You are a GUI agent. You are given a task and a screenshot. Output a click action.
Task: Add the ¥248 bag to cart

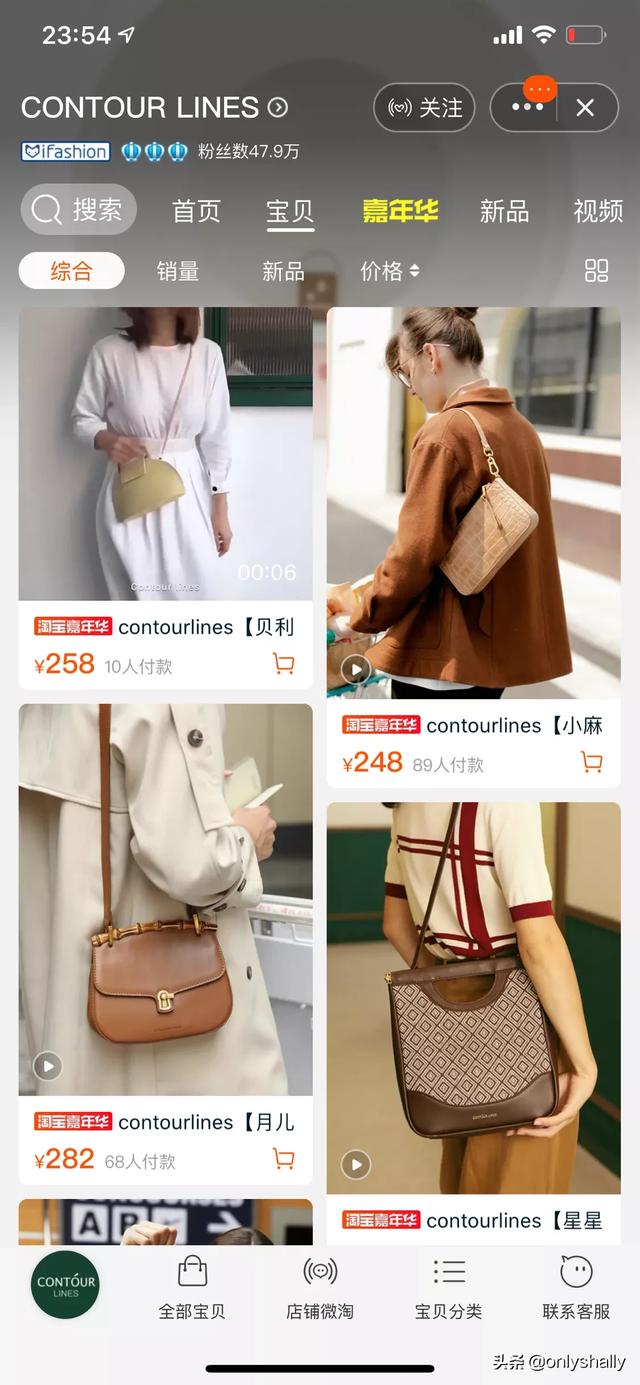(592, 763)
